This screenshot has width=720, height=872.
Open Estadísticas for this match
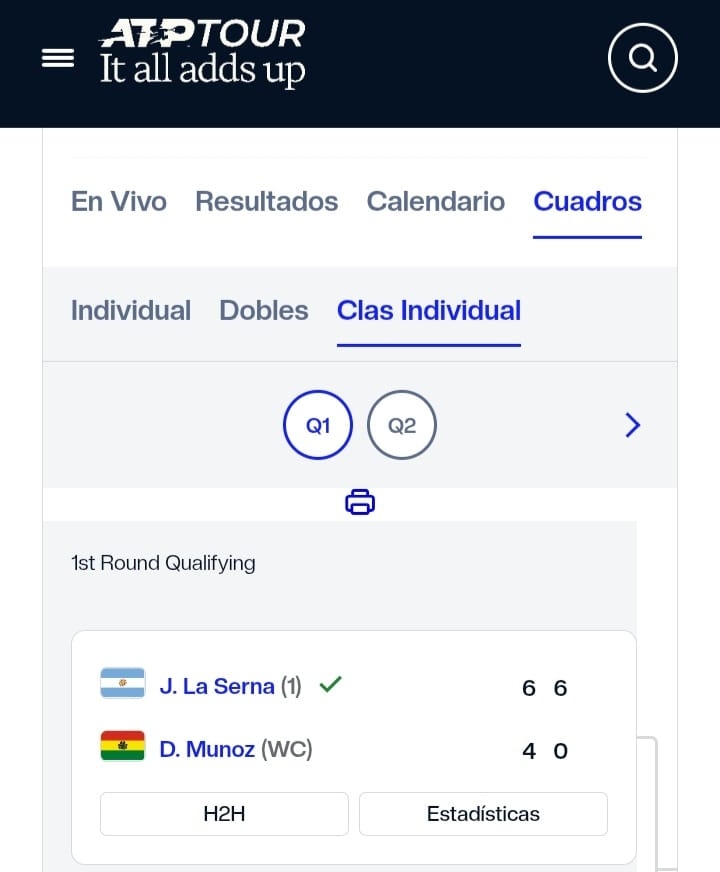point(483,814)
